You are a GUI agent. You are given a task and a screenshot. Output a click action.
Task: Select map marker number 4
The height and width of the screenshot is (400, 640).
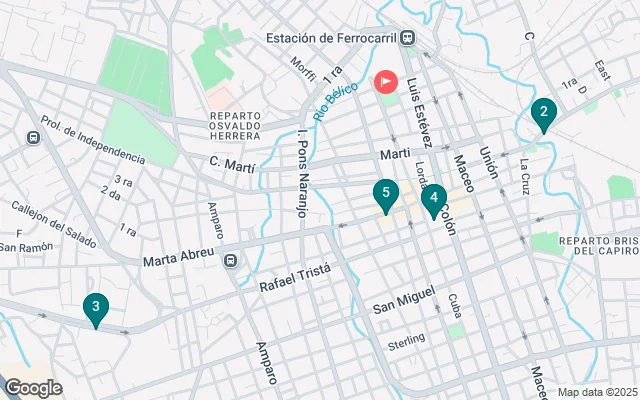433,200
